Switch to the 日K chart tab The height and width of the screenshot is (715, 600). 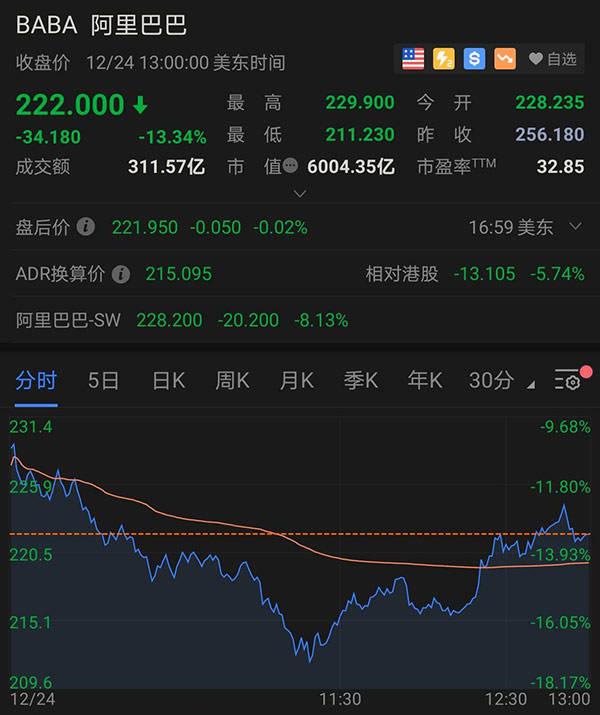tap(168, 380)
